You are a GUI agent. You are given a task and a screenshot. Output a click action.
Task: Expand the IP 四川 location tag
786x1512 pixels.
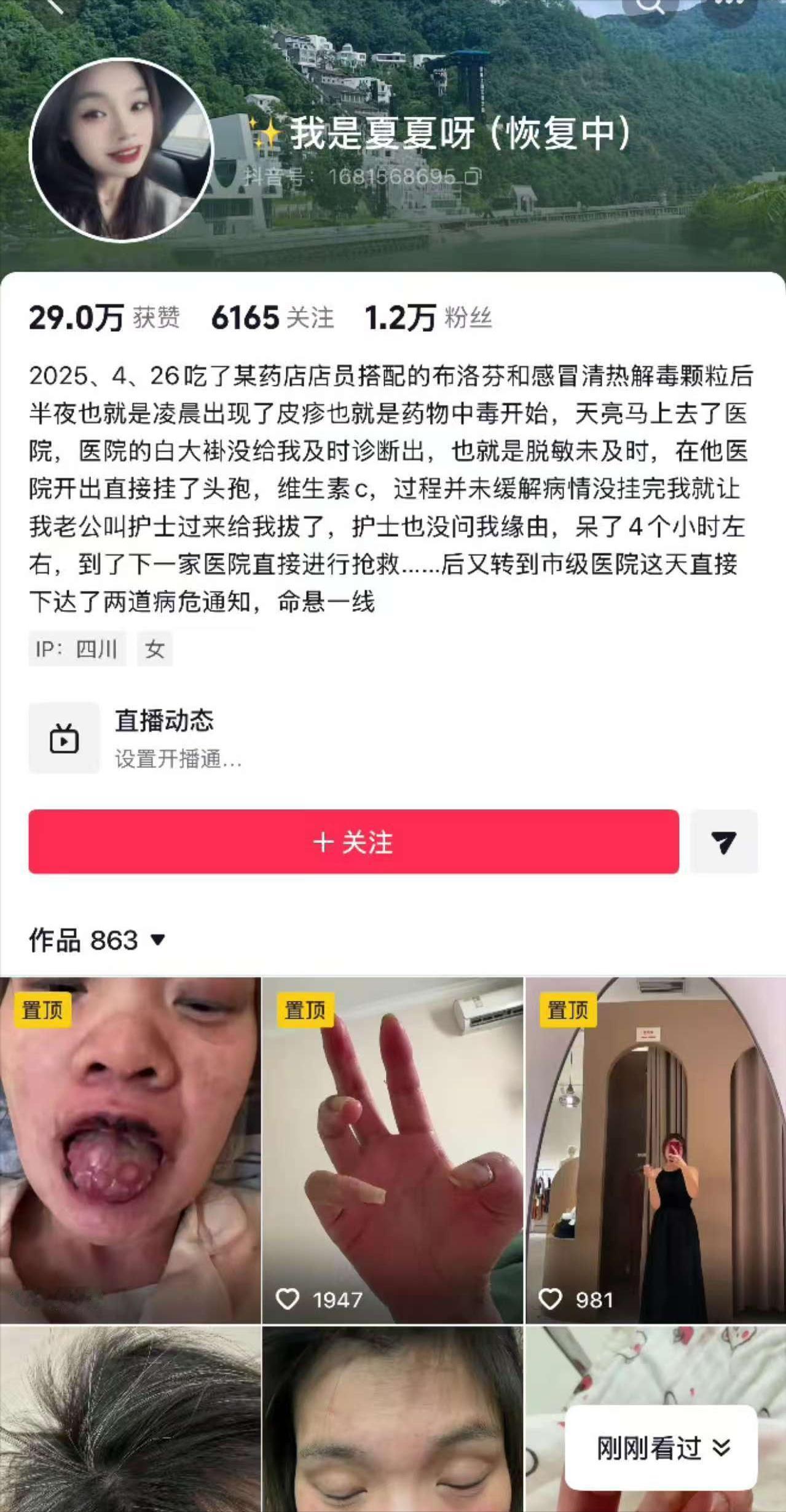[x=77, y=649]
